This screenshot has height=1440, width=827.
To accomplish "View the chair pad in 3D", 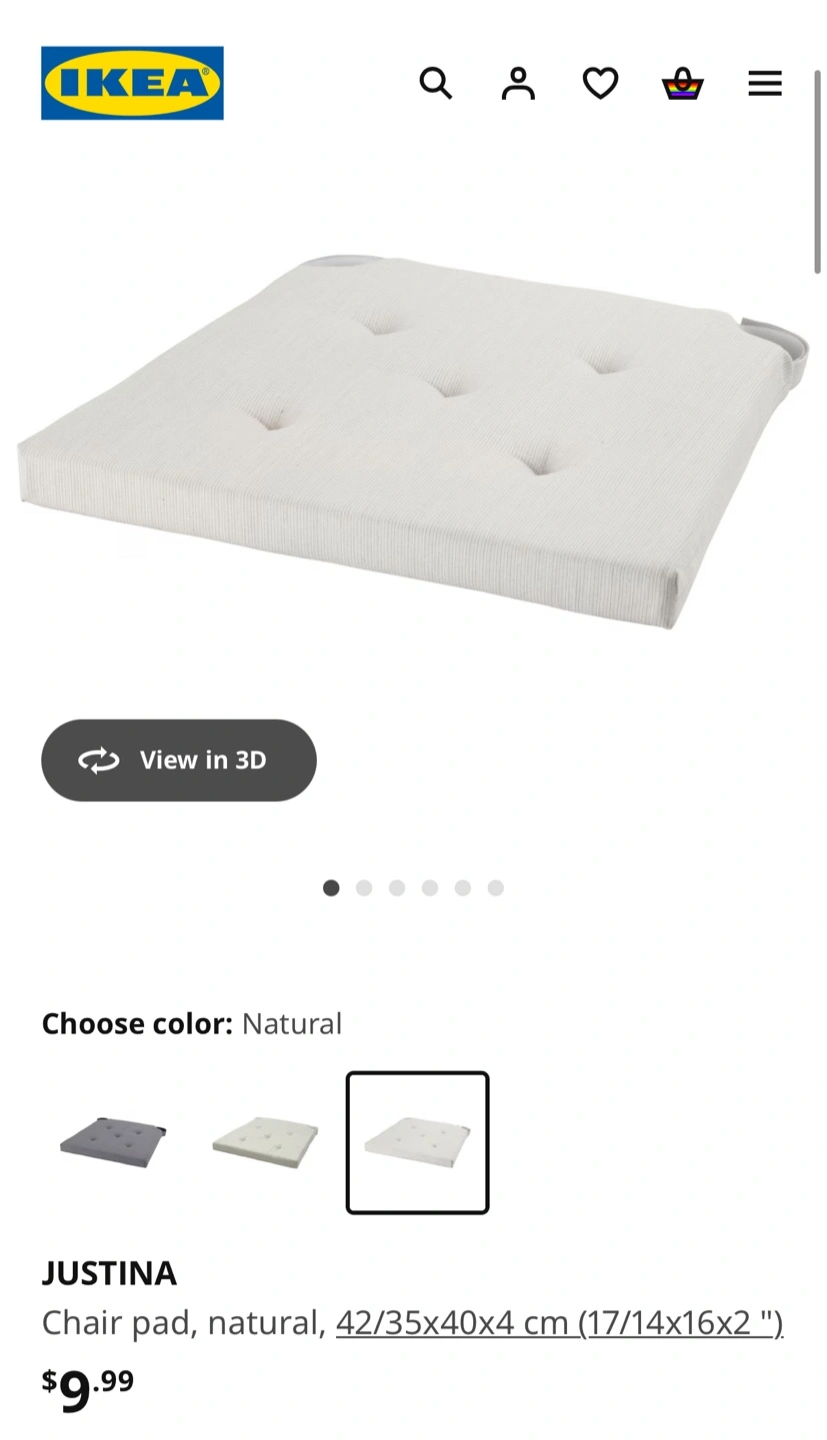I will 179,760.
